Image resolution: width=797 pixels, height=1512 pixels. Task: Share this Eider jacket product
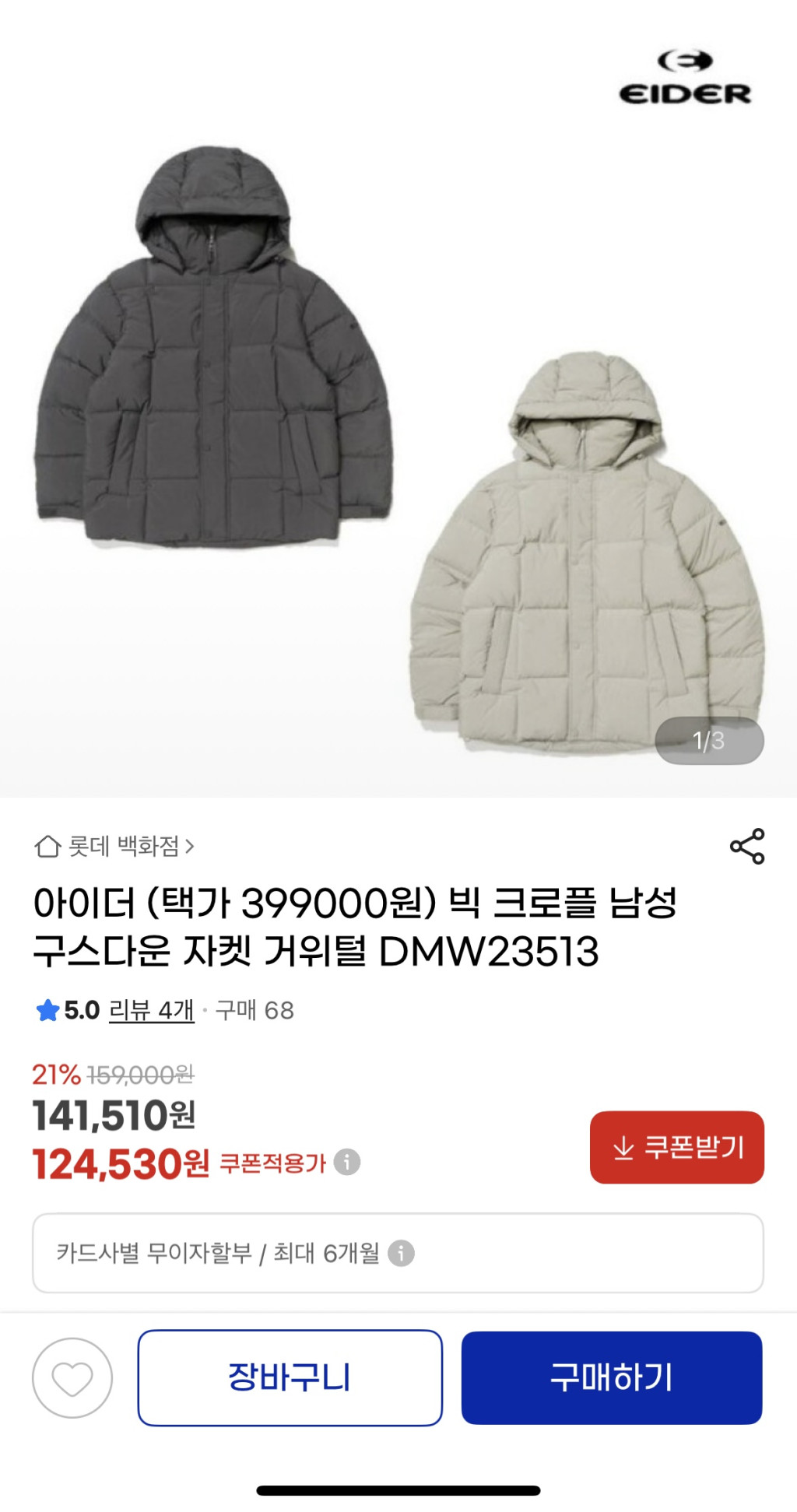(x=747, y=846)
